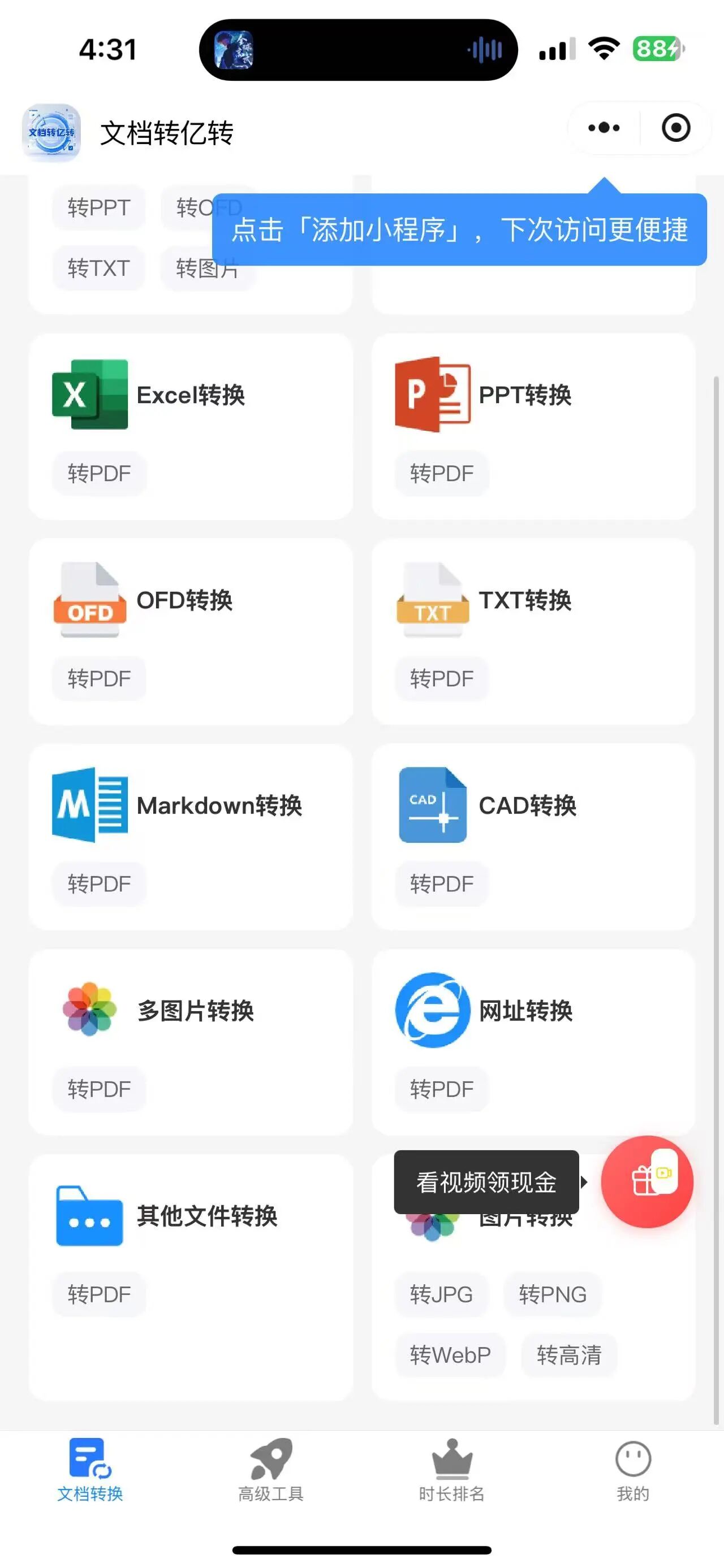
Task: Choose 转JPG image conversion
Action: pyautogui.click(x=441, y=1294)
